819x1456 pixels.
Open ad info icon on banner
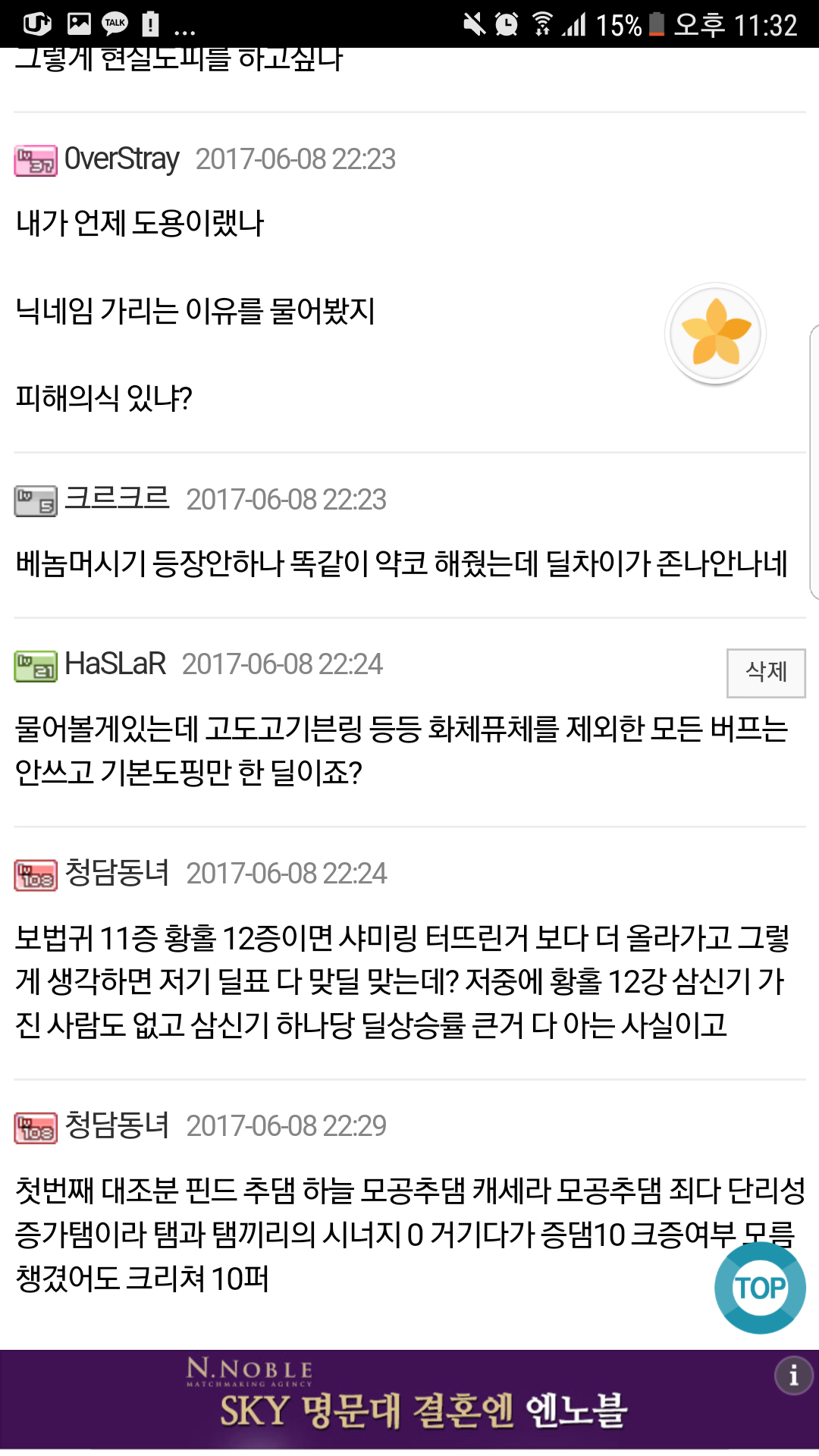pyautogui.click(x=794, y=1375)
